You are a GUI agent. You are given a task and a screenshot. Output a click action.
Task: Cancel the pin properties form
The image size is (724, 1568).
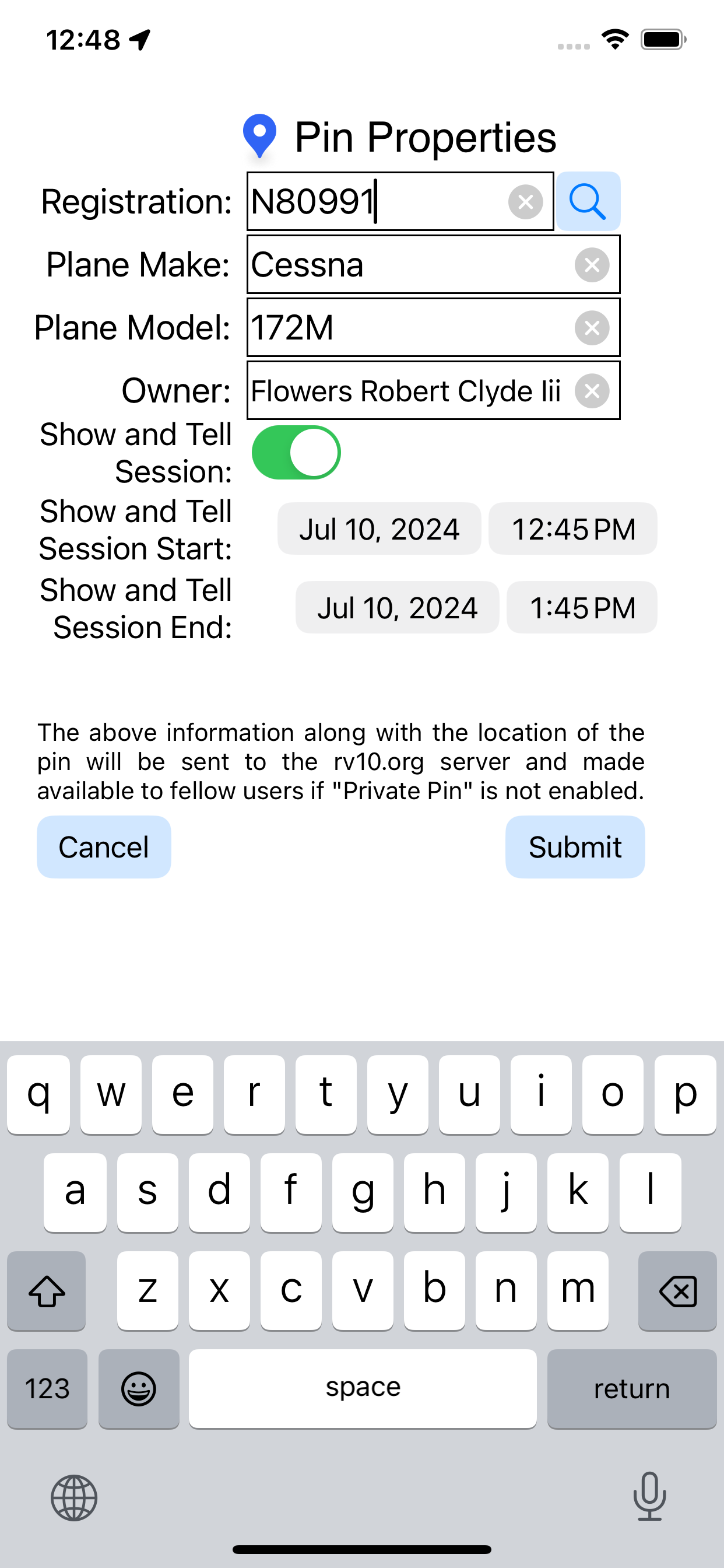click(x=103, y=846)
